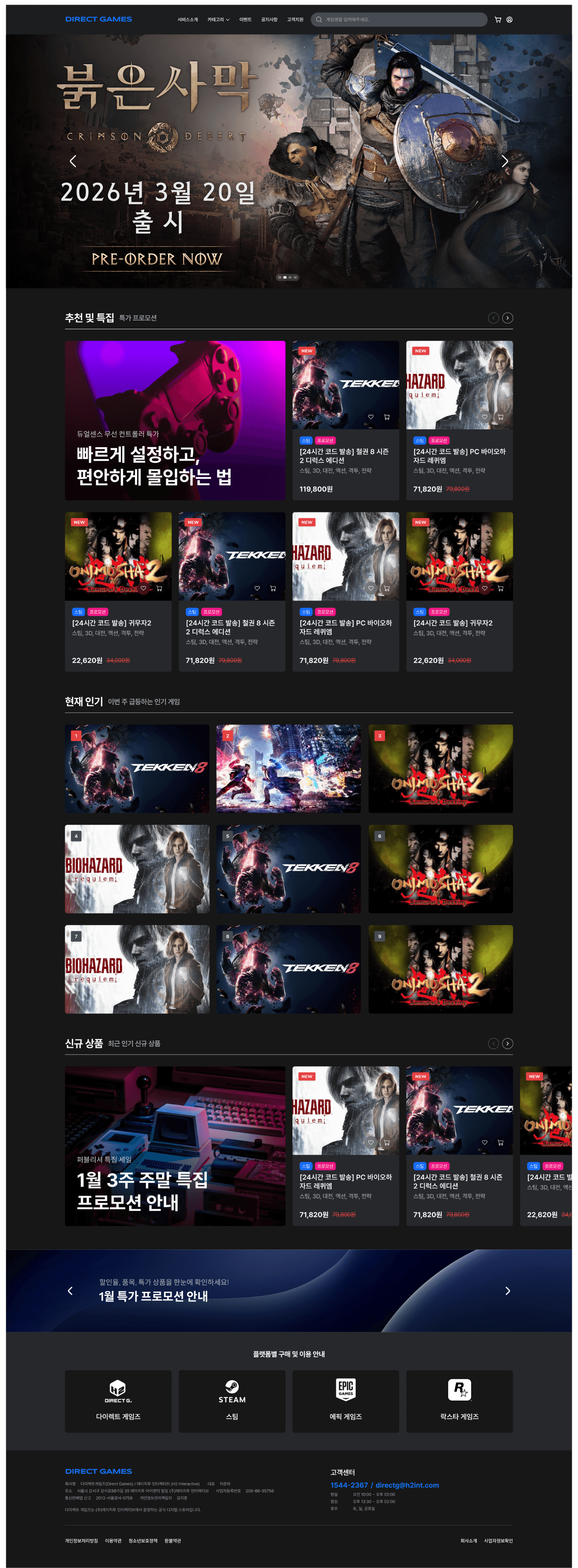Open 고객지원 customer support
This screenshot has width=578, height=1568.
point(295,20)
